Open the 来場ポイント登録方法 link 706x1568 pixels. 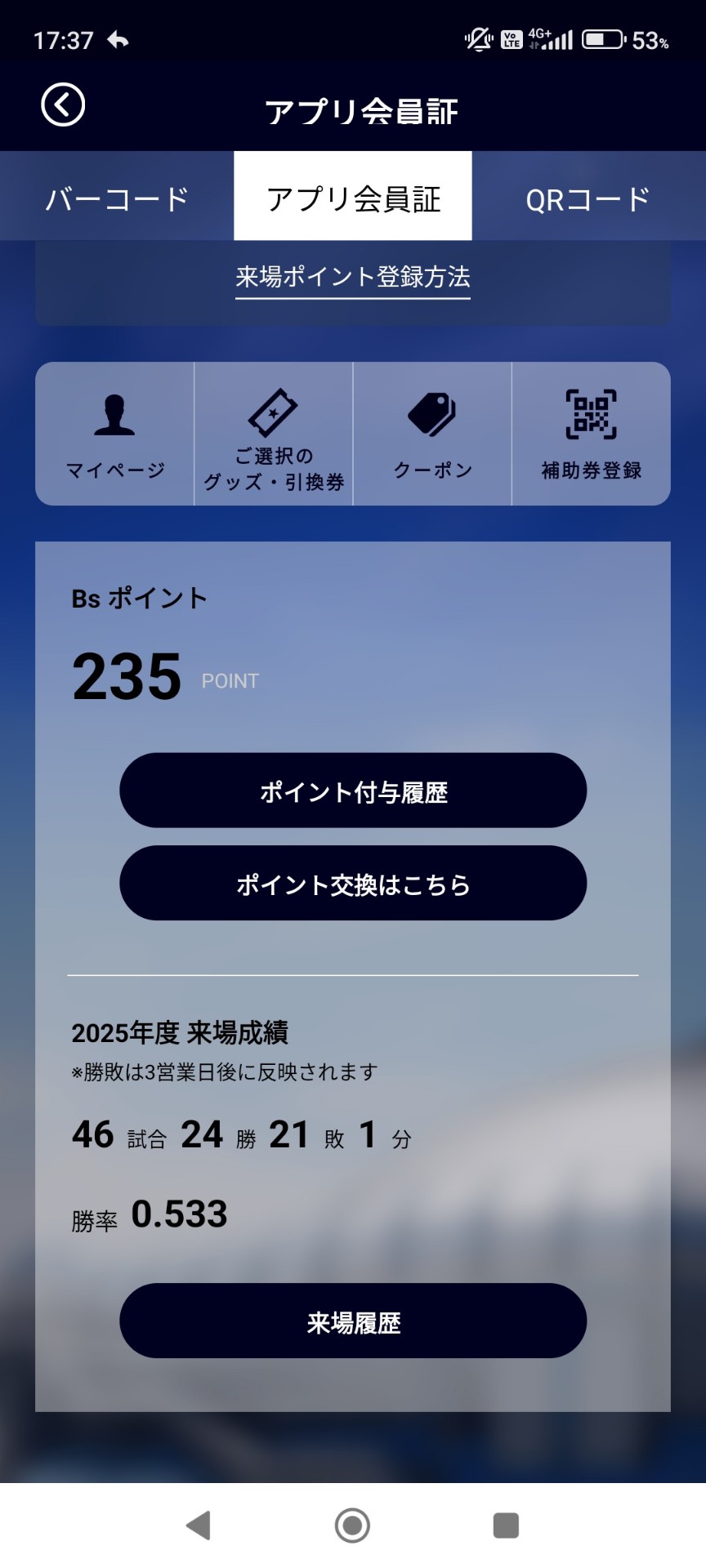[353, 278]
